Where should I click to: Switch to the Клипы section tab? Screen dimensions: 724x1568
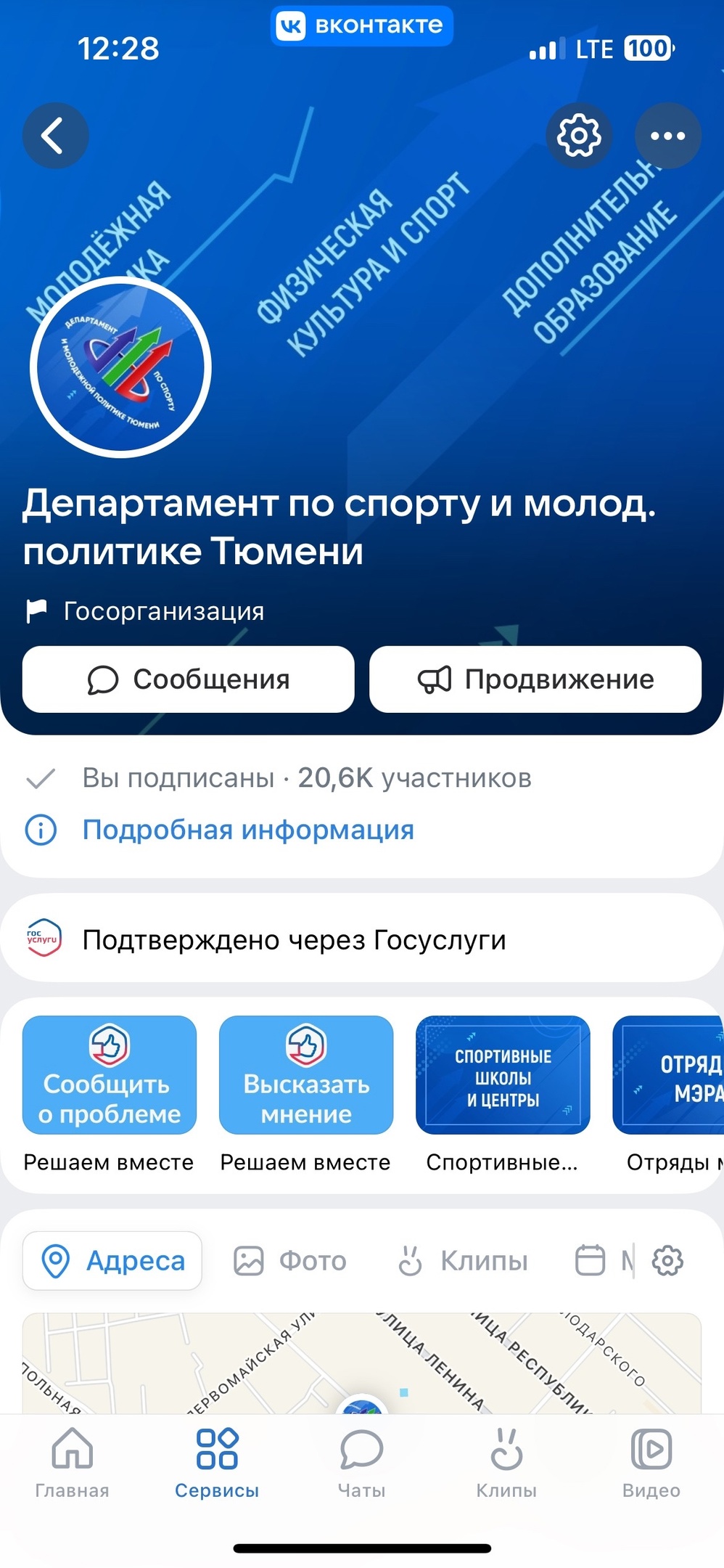tap(463, 1261)
